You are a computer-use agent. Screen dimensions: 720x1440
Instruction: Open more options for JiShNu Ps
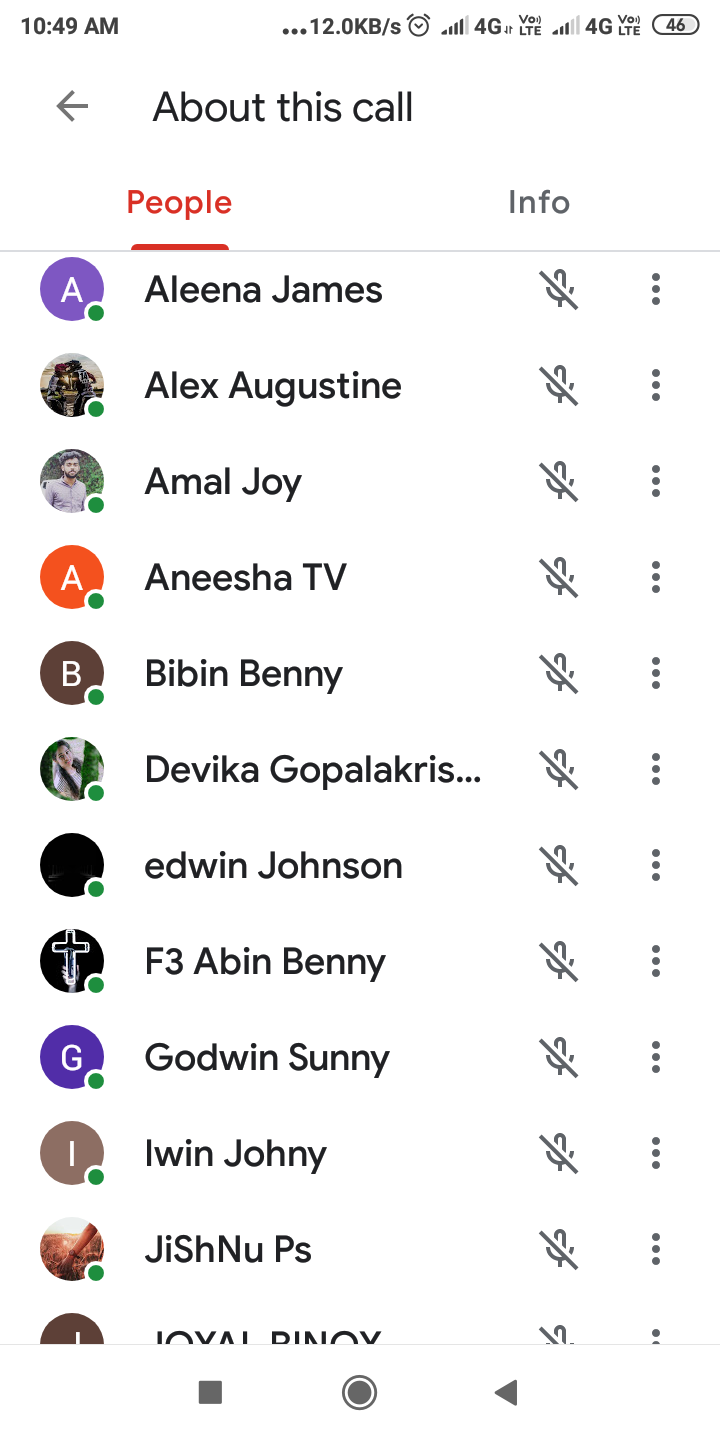(x=656, y=1250)
